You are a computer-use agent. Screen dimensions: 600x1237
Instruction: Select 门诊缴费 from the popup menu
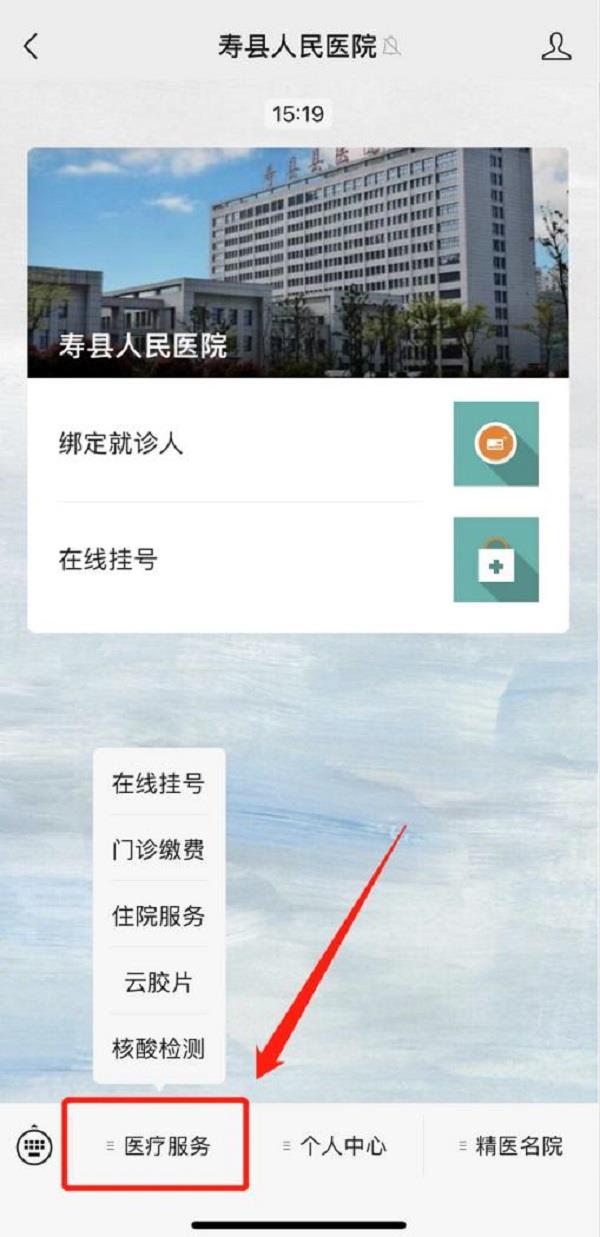(158, 850)
